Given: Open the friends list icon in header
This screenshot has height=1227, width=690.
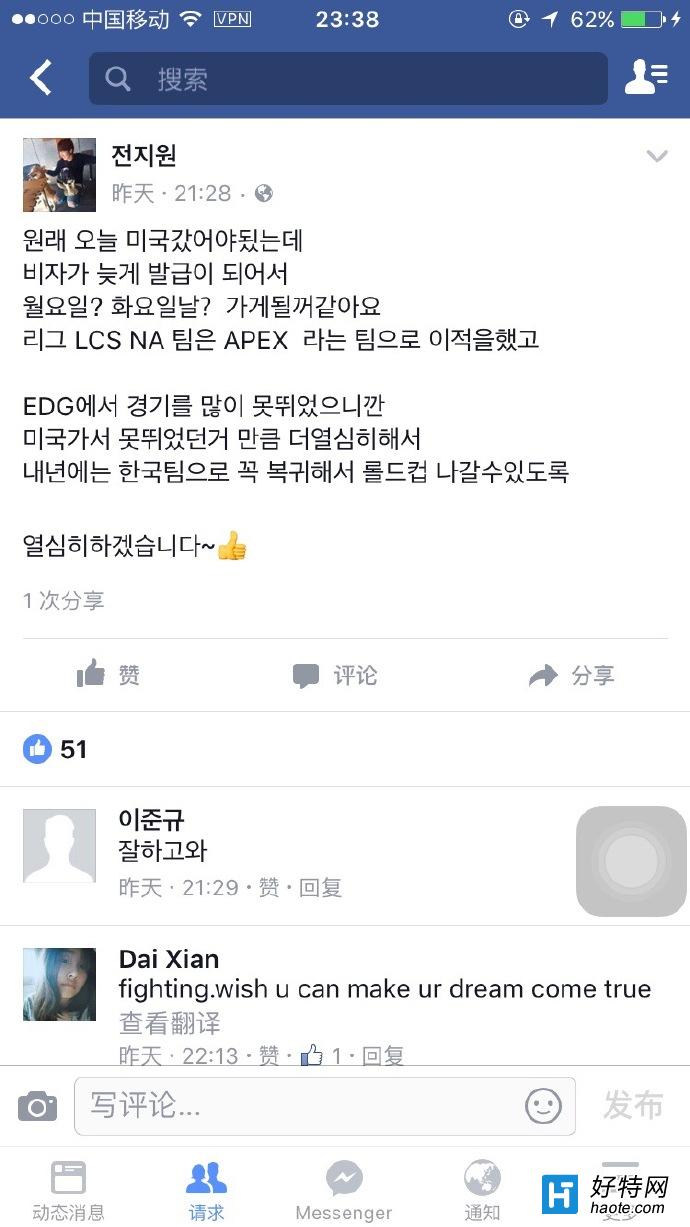Looking at the screenshot, I should 645,78.
